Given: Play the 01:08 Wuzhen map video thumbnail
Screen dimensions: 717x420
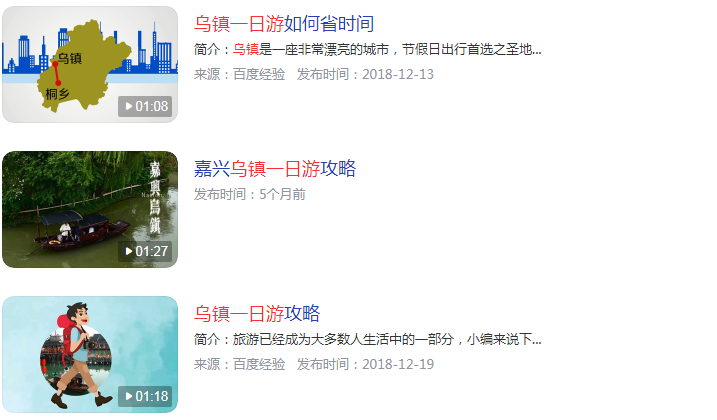Looking at the screenshot, I should pyautogui.click(x=90, y=65).
